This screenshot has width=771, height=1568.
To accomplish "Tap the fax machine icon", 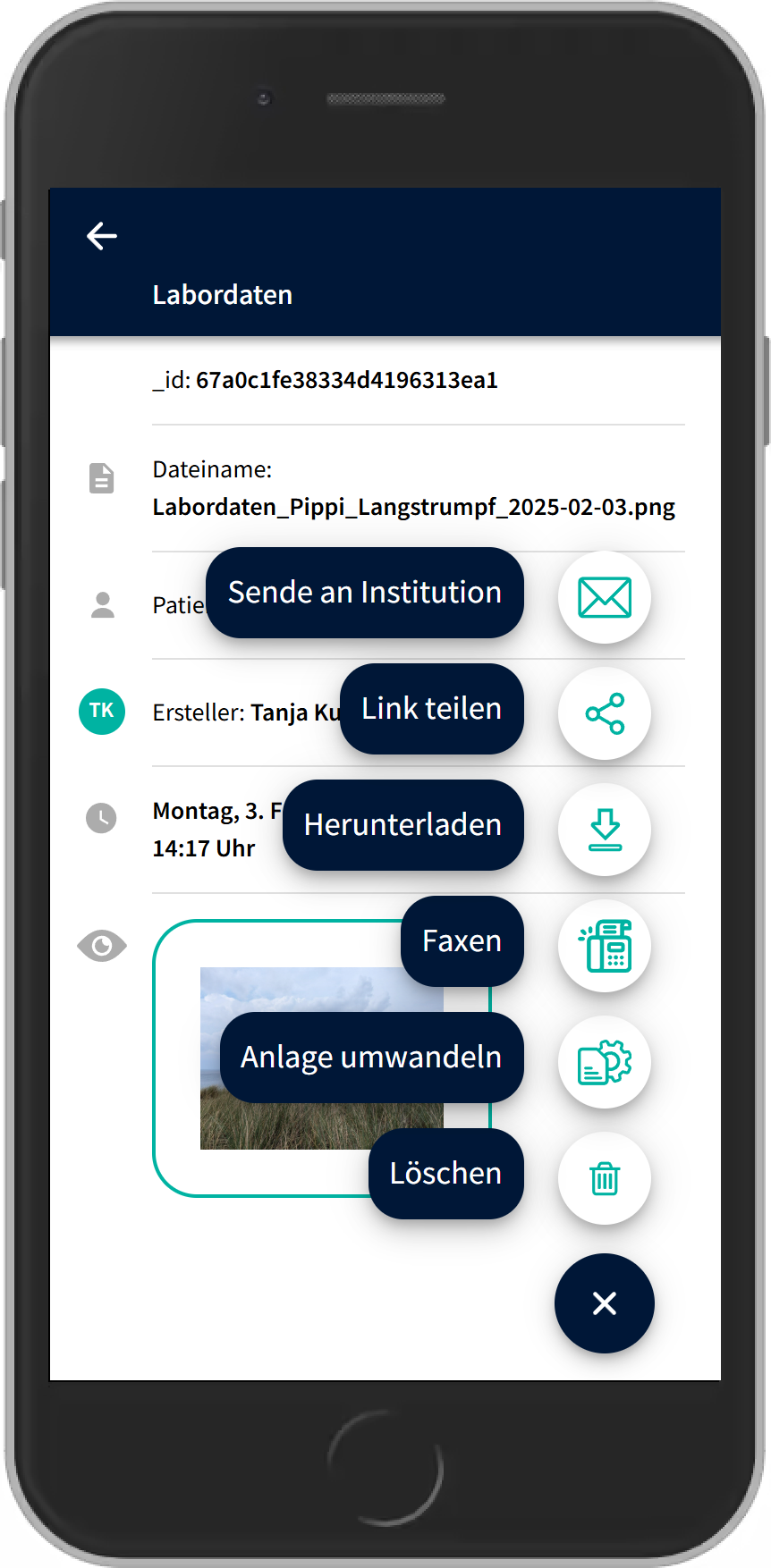I will pos(605,946).
